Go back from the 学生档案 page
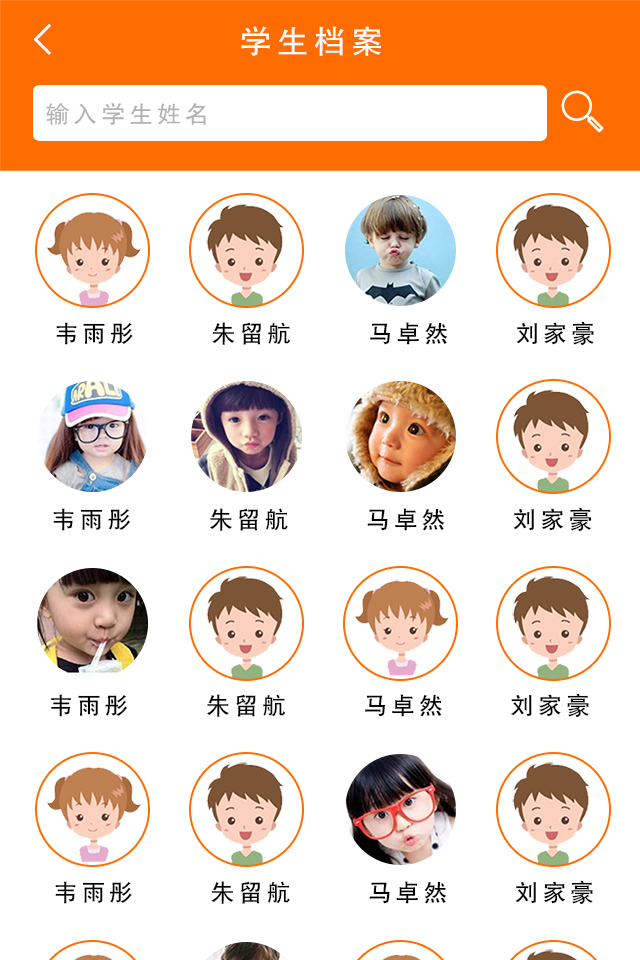This screenshot has height=960, width=640. 42,40
